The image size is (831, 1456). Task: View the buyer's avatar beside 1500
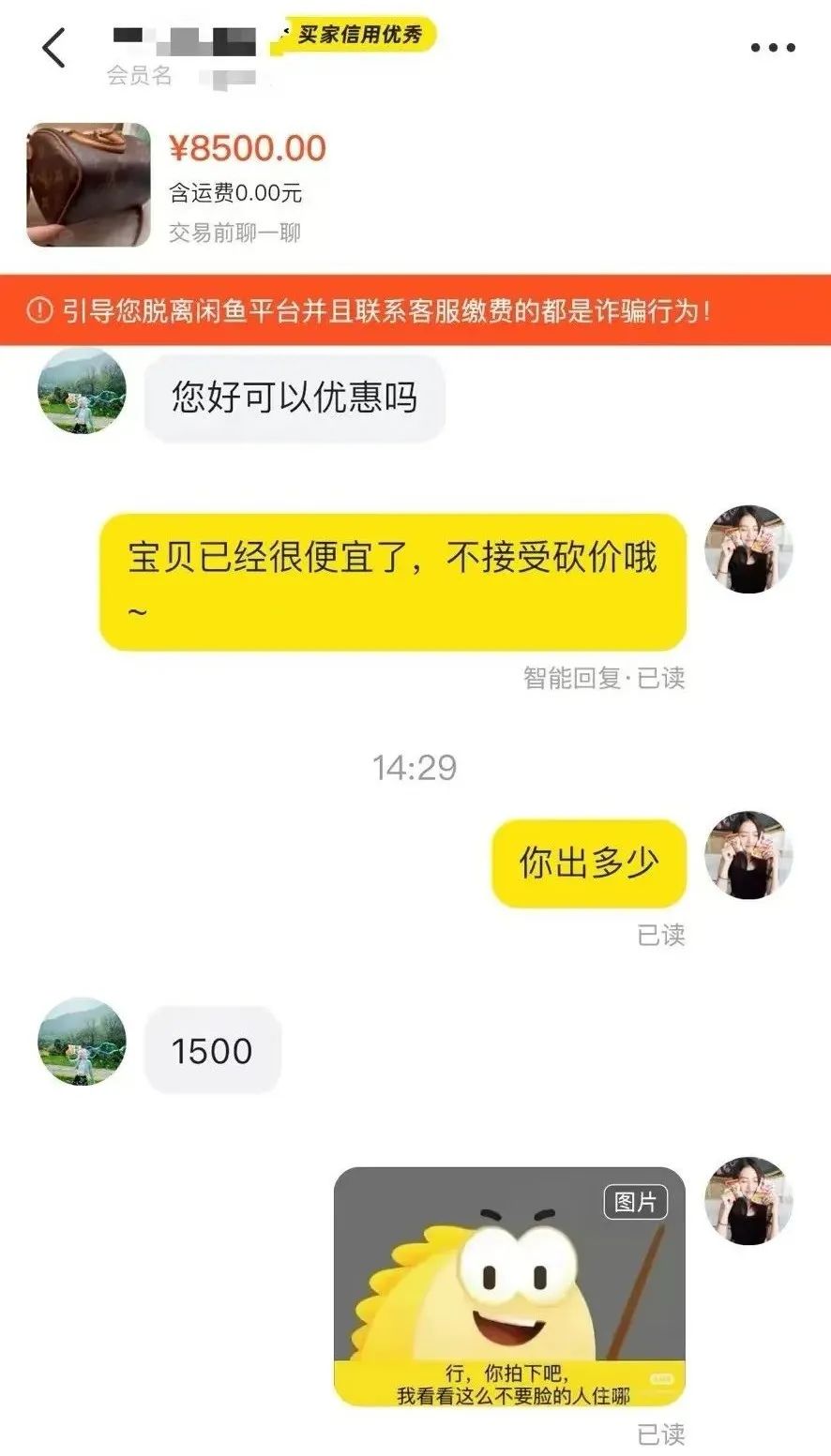82,1042
